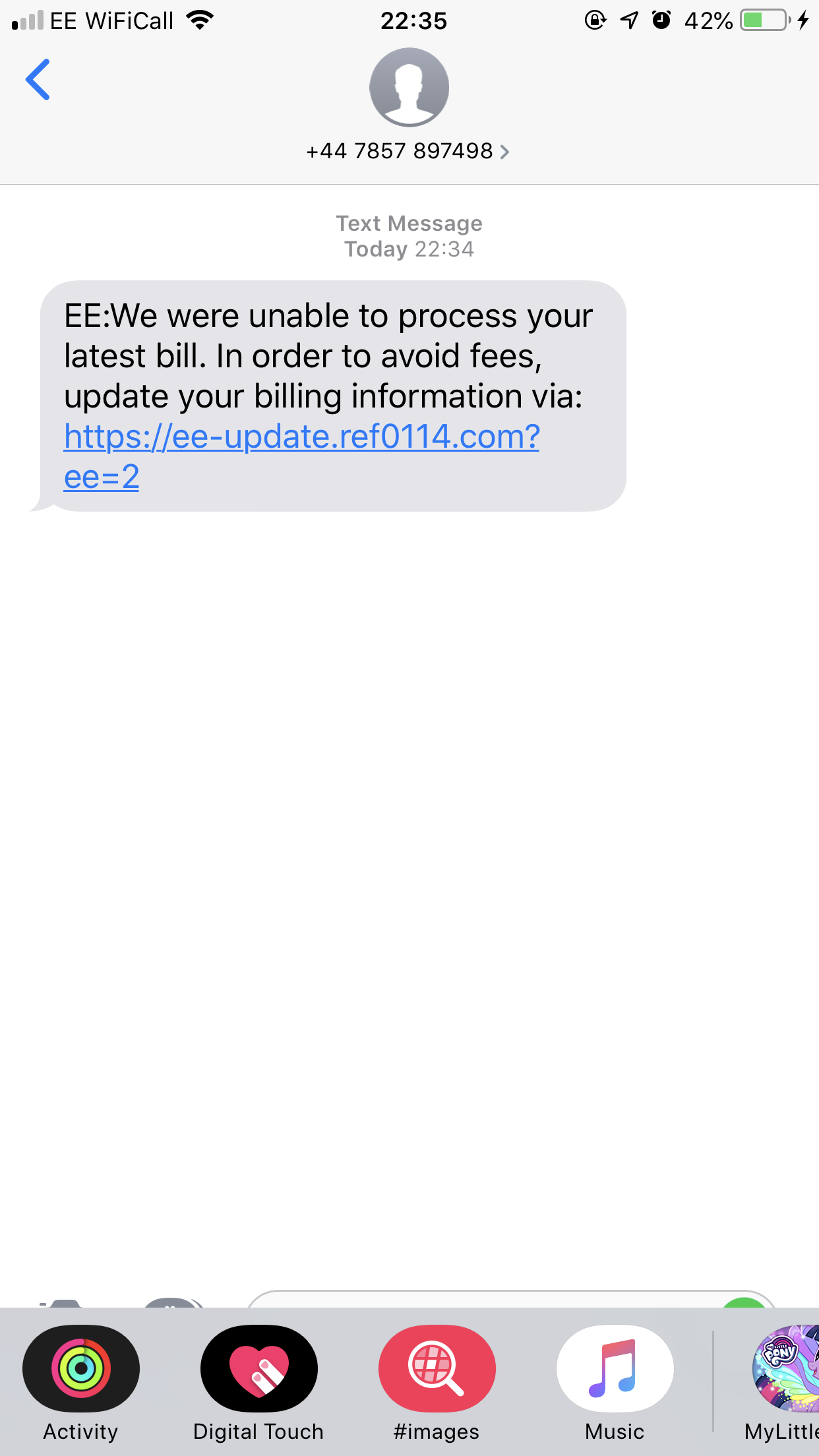Open the Activity iMessage app
This screenshot has height=1456, width=819.
click(x=81, y=1369)
